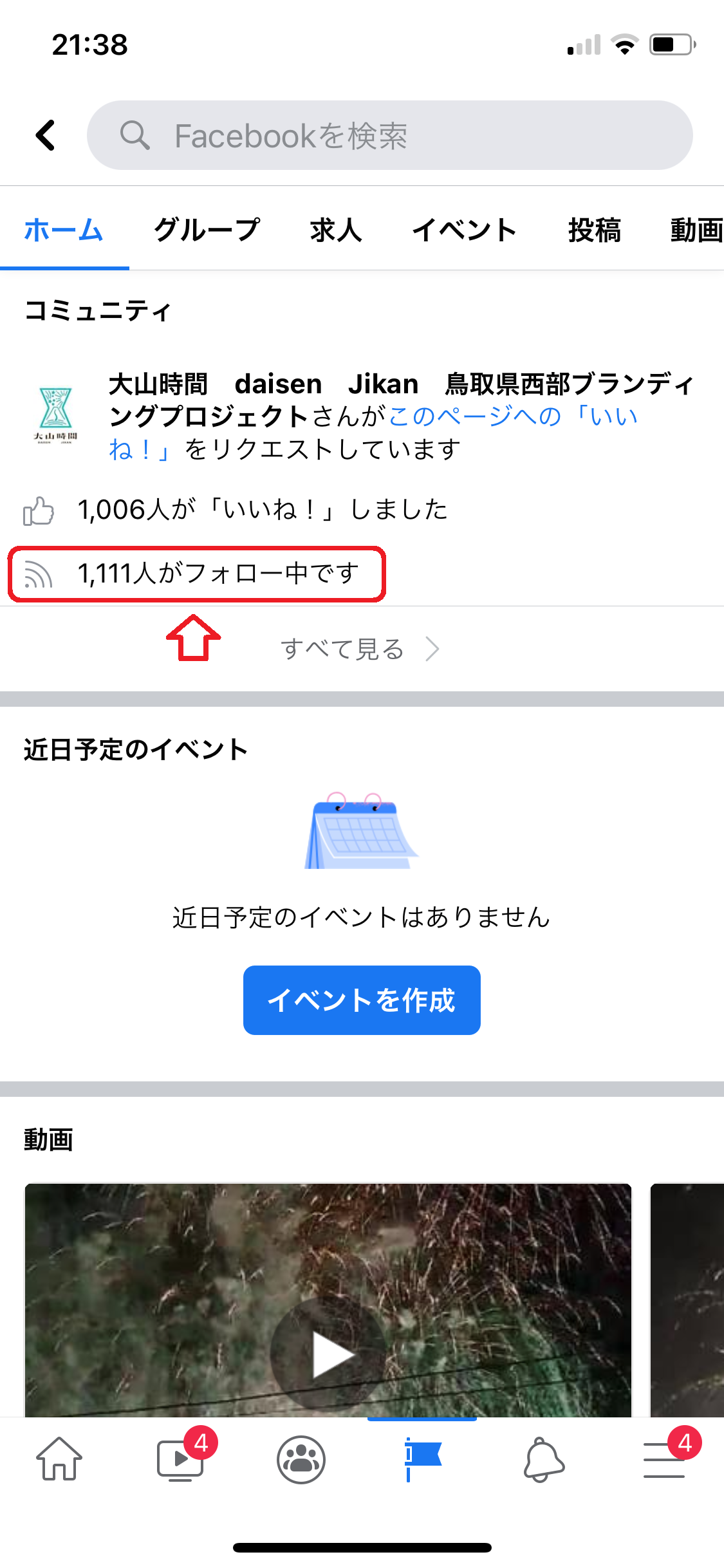Open the home feed in the bottom bar

point(59,1459)
